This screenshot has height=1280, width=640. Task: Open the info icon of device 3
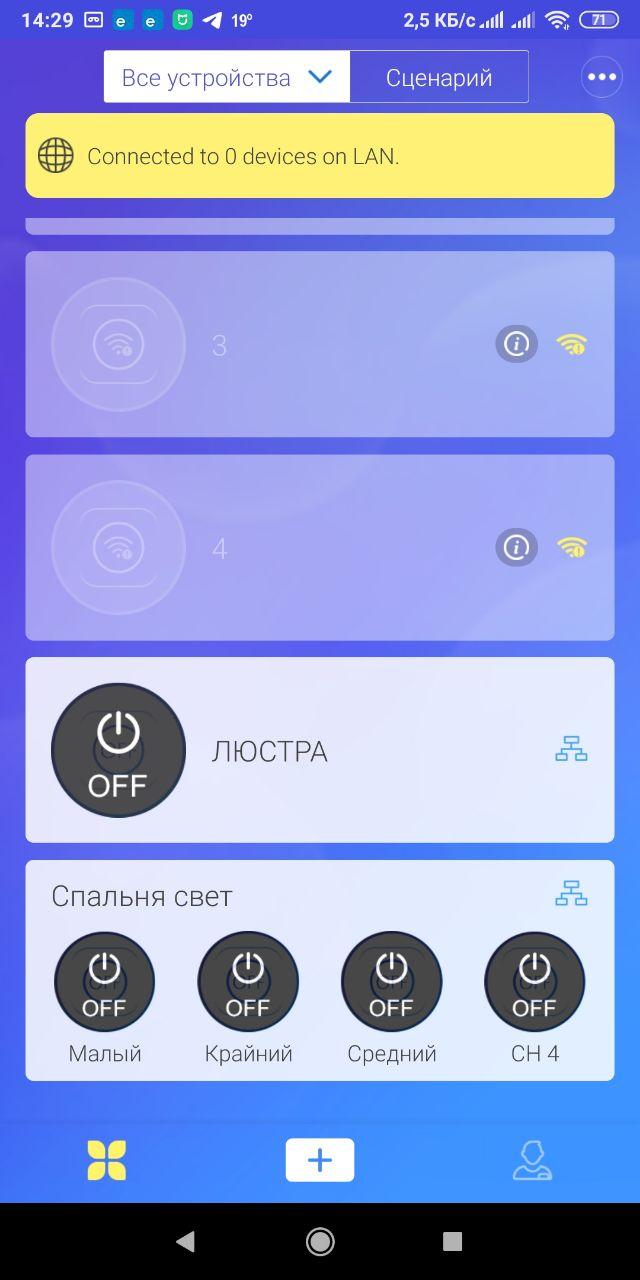pyautogui.click(x=516, y=344)
